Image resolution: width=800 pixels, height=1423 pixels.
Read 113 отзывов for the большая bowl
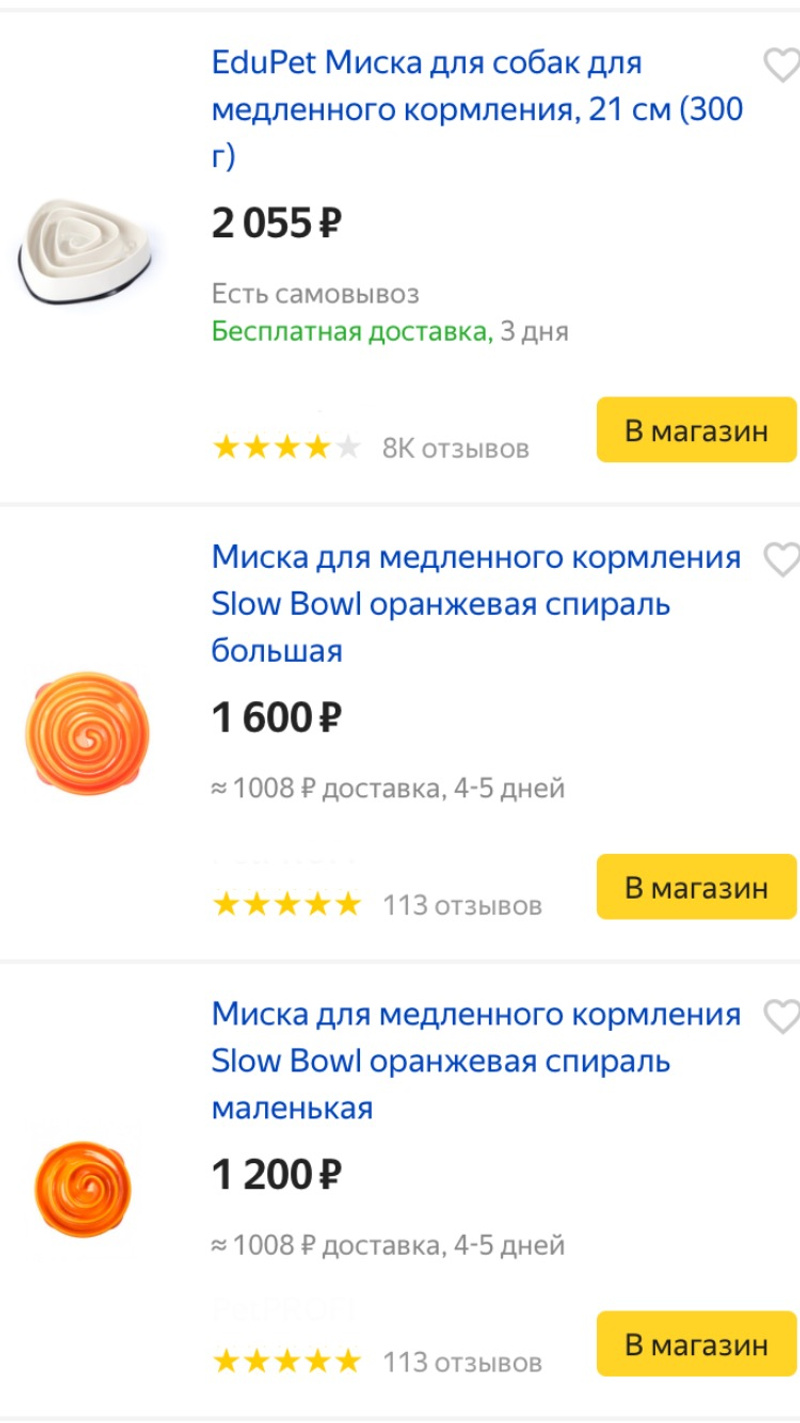(461, 905)
